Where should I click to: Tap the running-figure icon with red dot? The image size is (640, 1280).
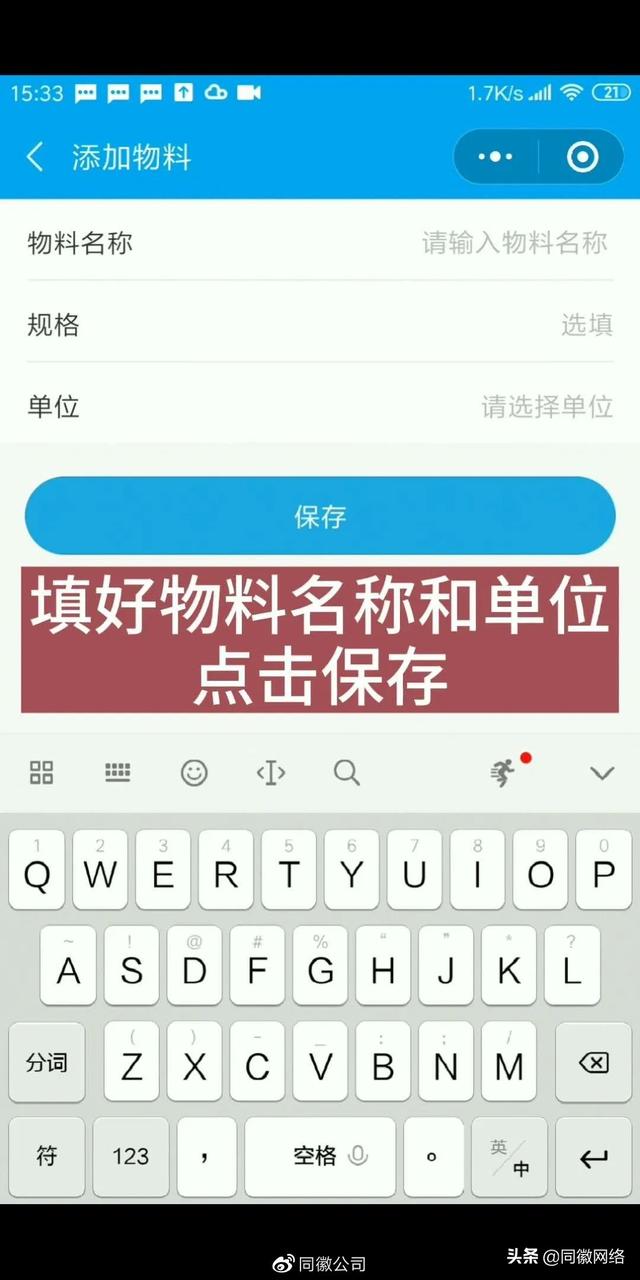(x=505, y=771)
